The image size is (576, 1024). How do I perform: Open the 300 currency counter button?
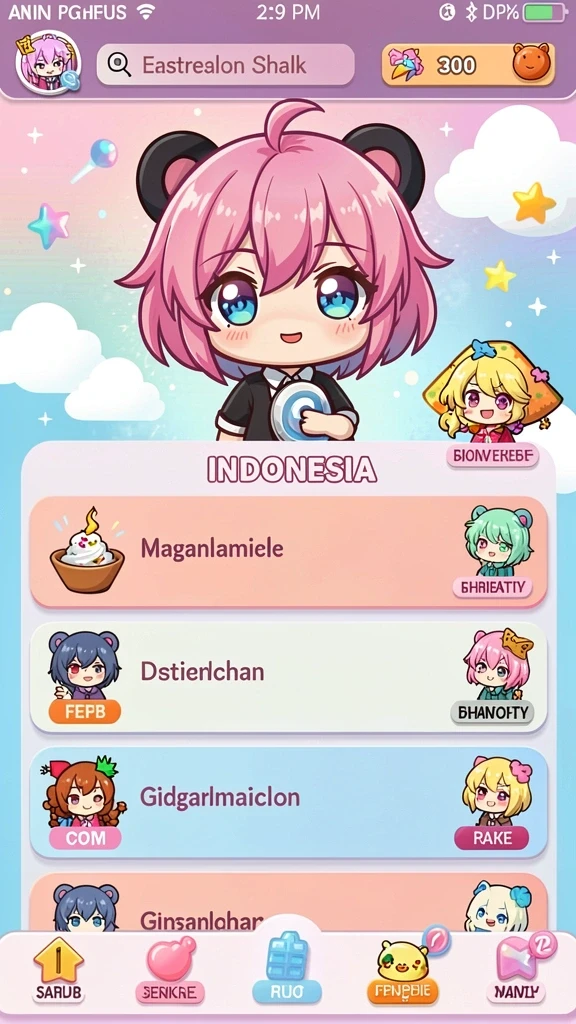coord(468,65)
